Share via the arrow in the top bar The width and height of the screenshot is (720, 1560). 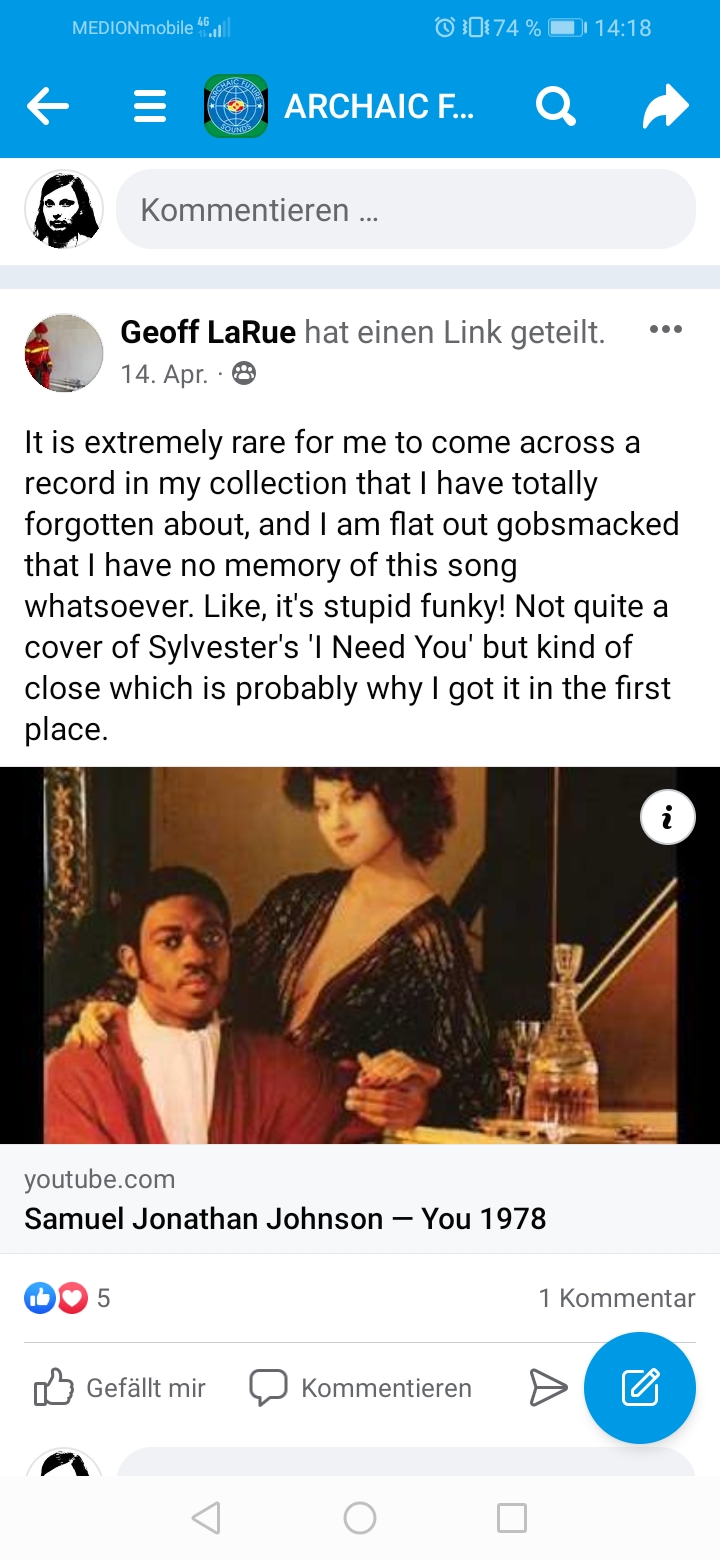[x=665, y=106]
